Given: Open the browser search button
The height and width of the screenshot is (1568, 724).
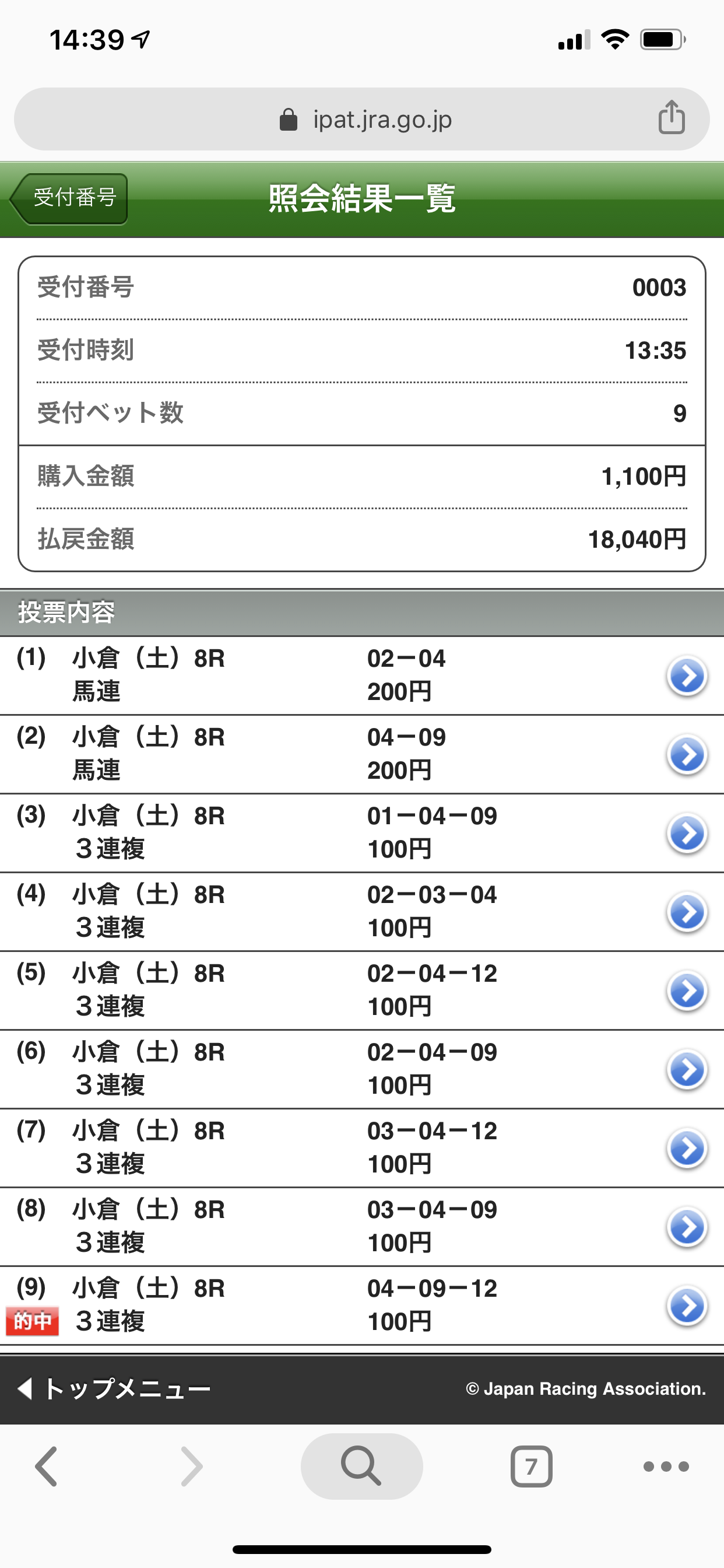Looking at the screenshot, I should (x=361, y=1466).
